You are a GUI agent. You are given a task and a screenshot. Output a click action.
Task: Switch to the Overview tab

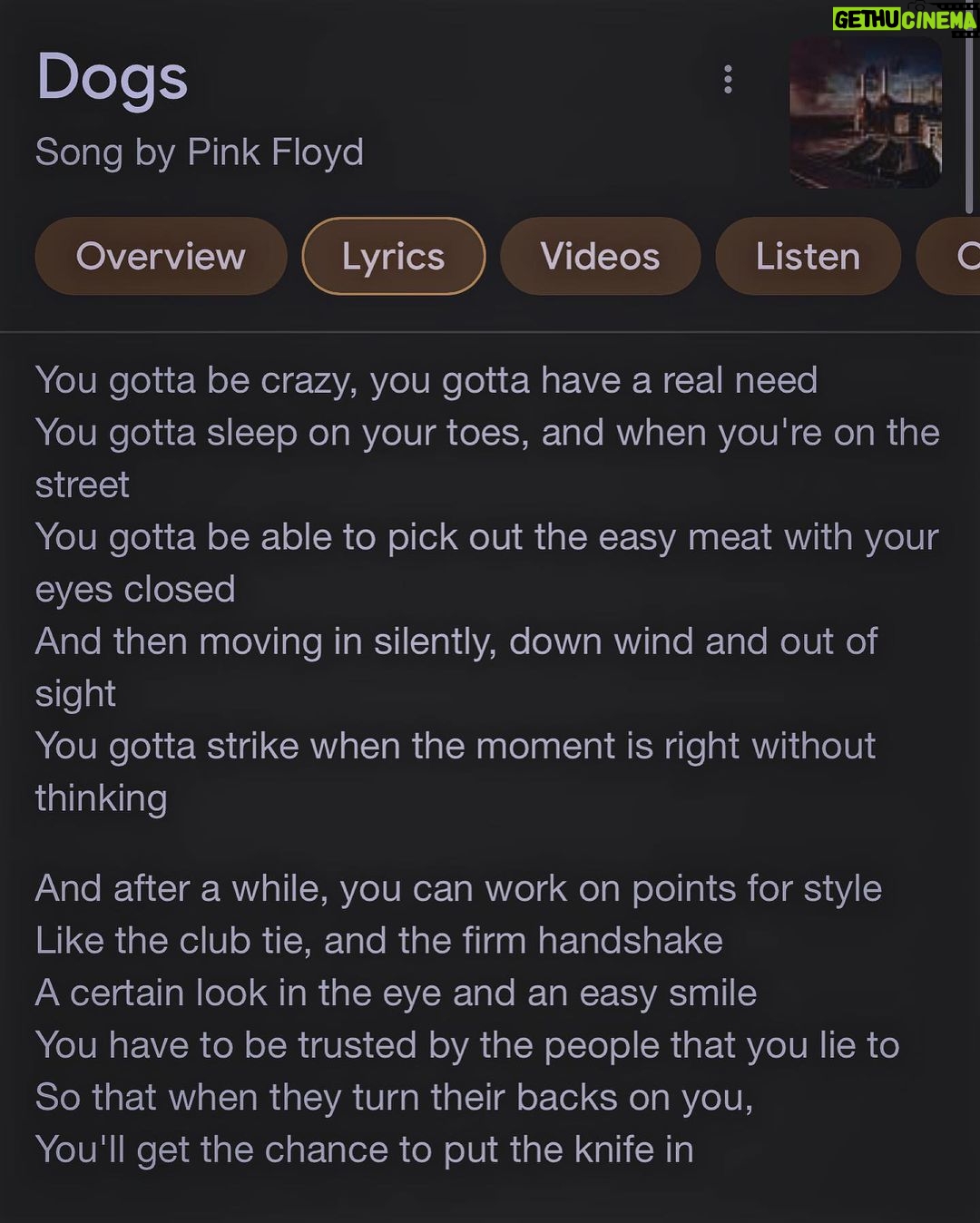pyautogui.click(x=161, y=257)
